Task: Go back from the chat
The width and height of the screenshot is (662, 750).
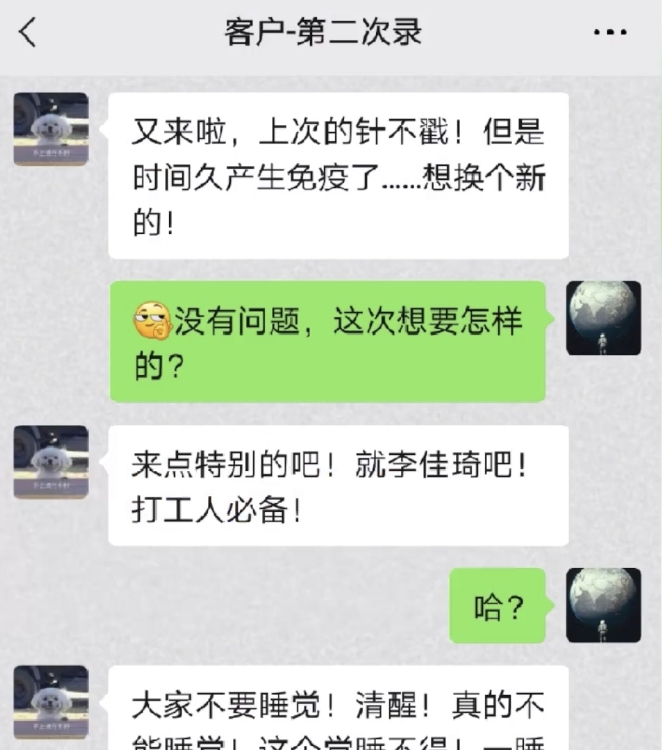Action: click(28, 33)
